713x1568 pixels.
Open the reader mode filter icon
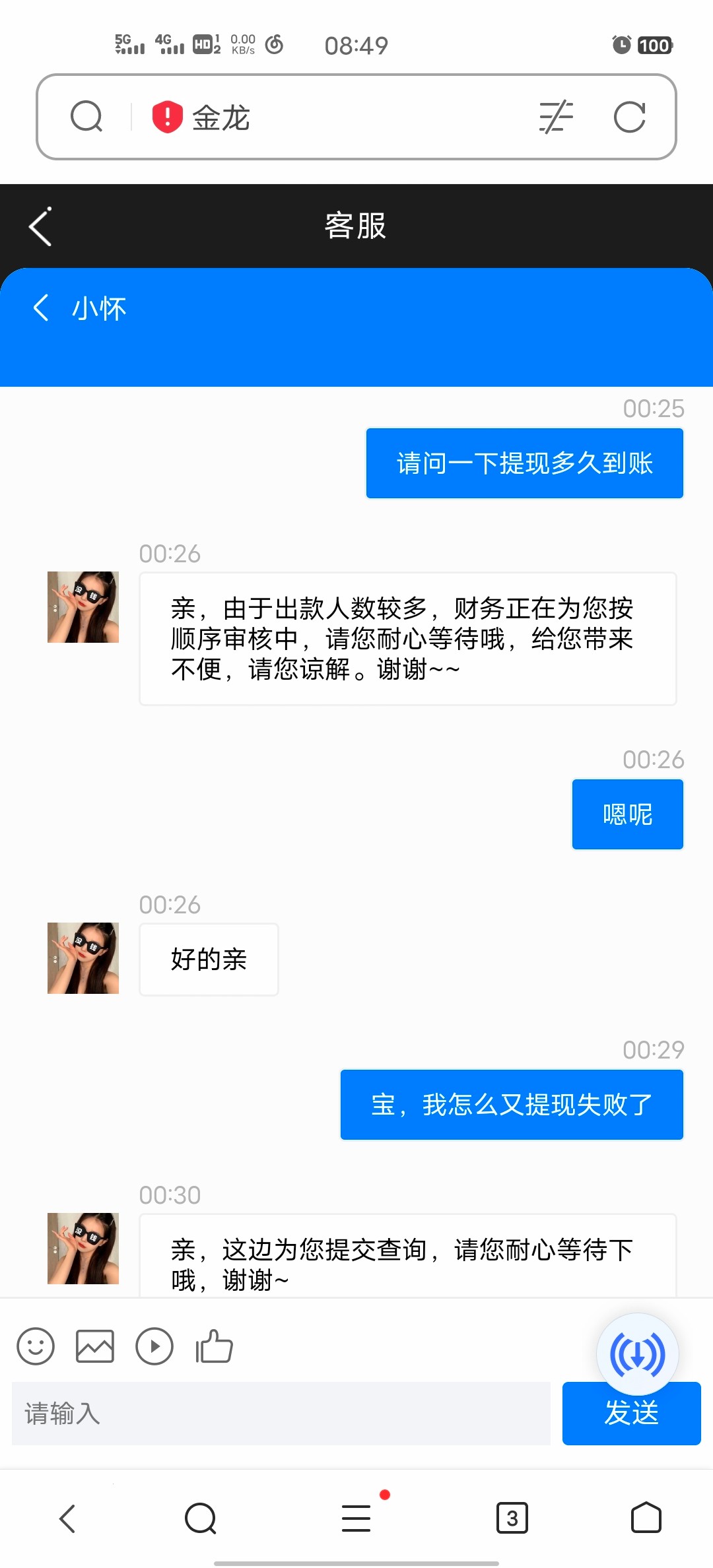(x=556, y=117)
